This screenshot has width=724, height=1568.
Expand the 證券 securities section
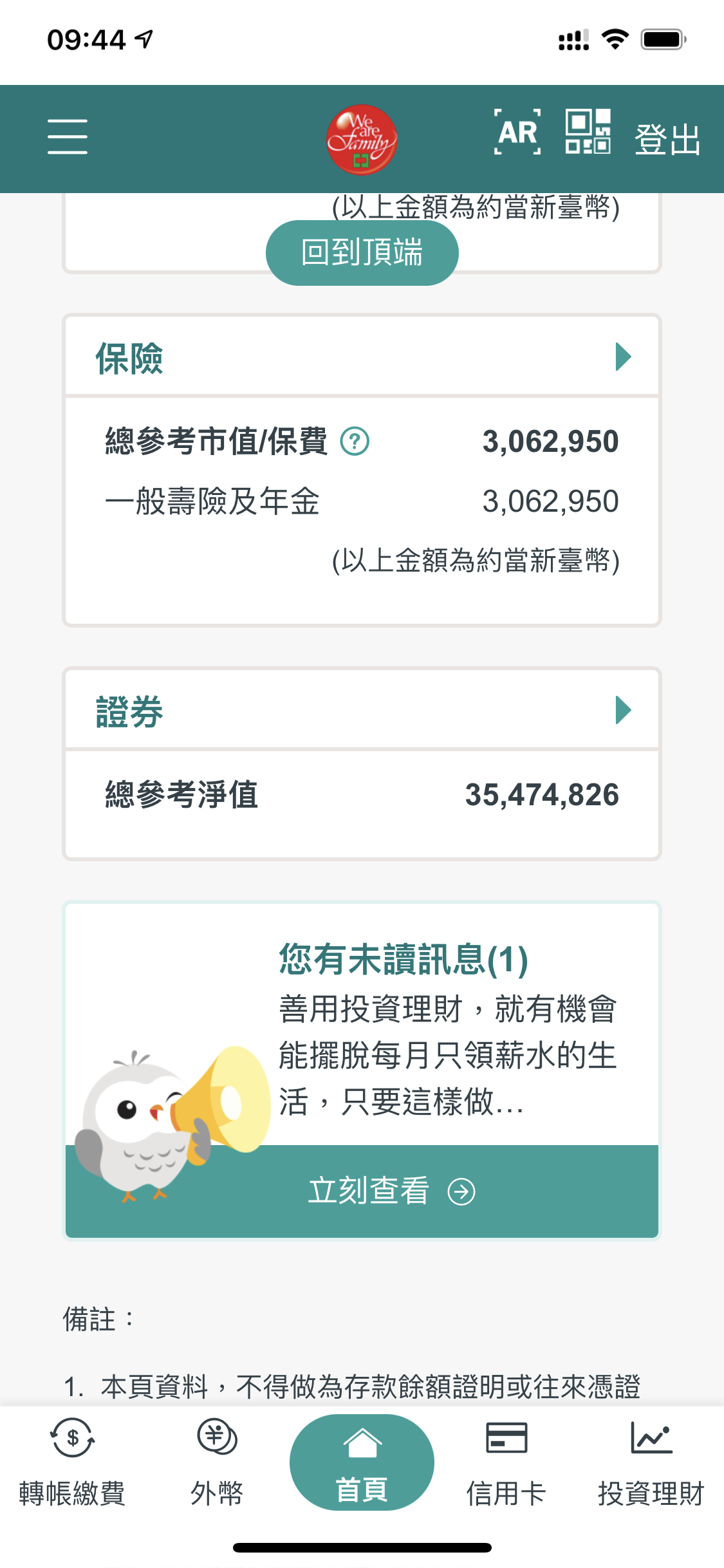click(623, 711)
